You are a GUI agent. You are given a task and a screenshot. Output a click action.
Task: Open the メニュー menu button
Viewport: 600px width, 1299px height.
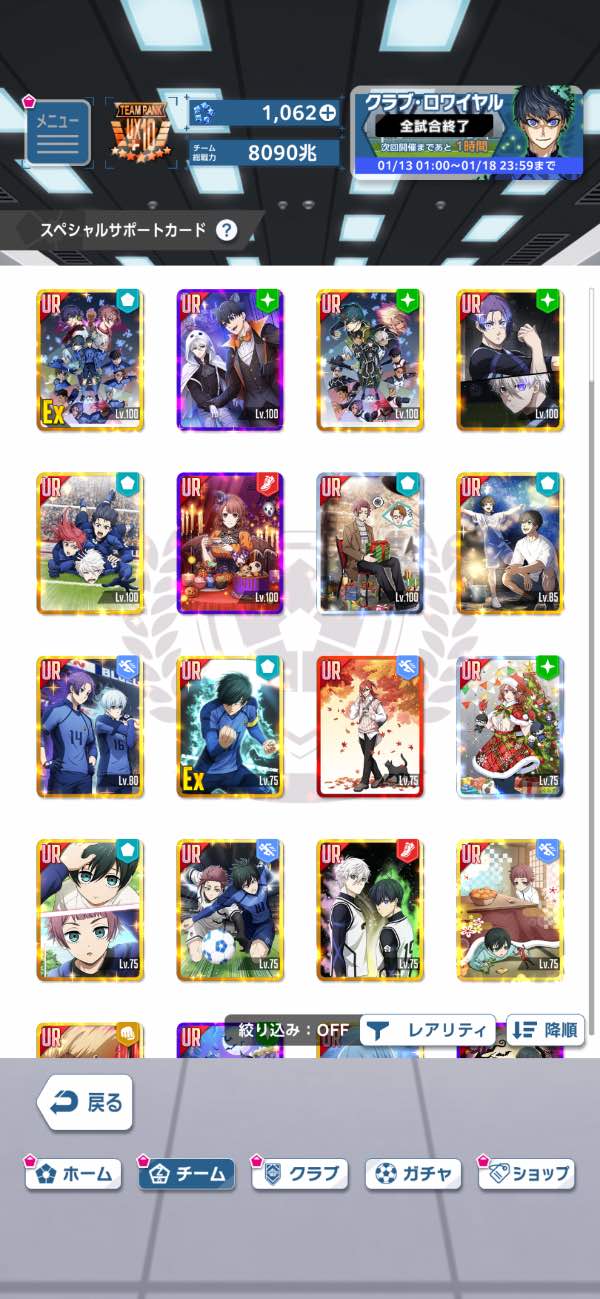58,133
